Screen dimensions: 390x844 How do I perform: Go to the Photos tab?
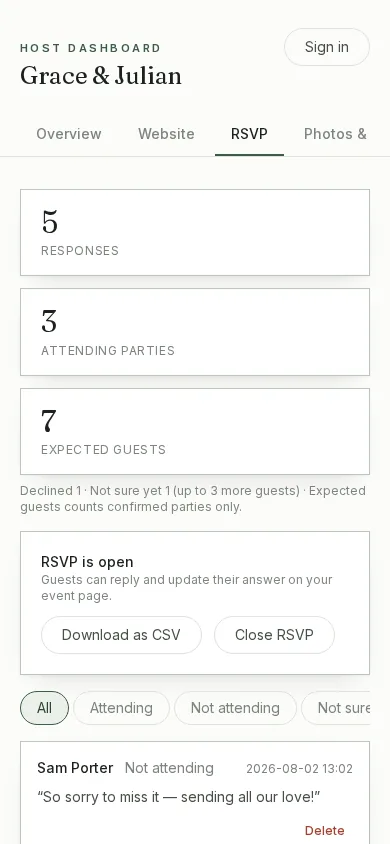[x=335, y=134]
